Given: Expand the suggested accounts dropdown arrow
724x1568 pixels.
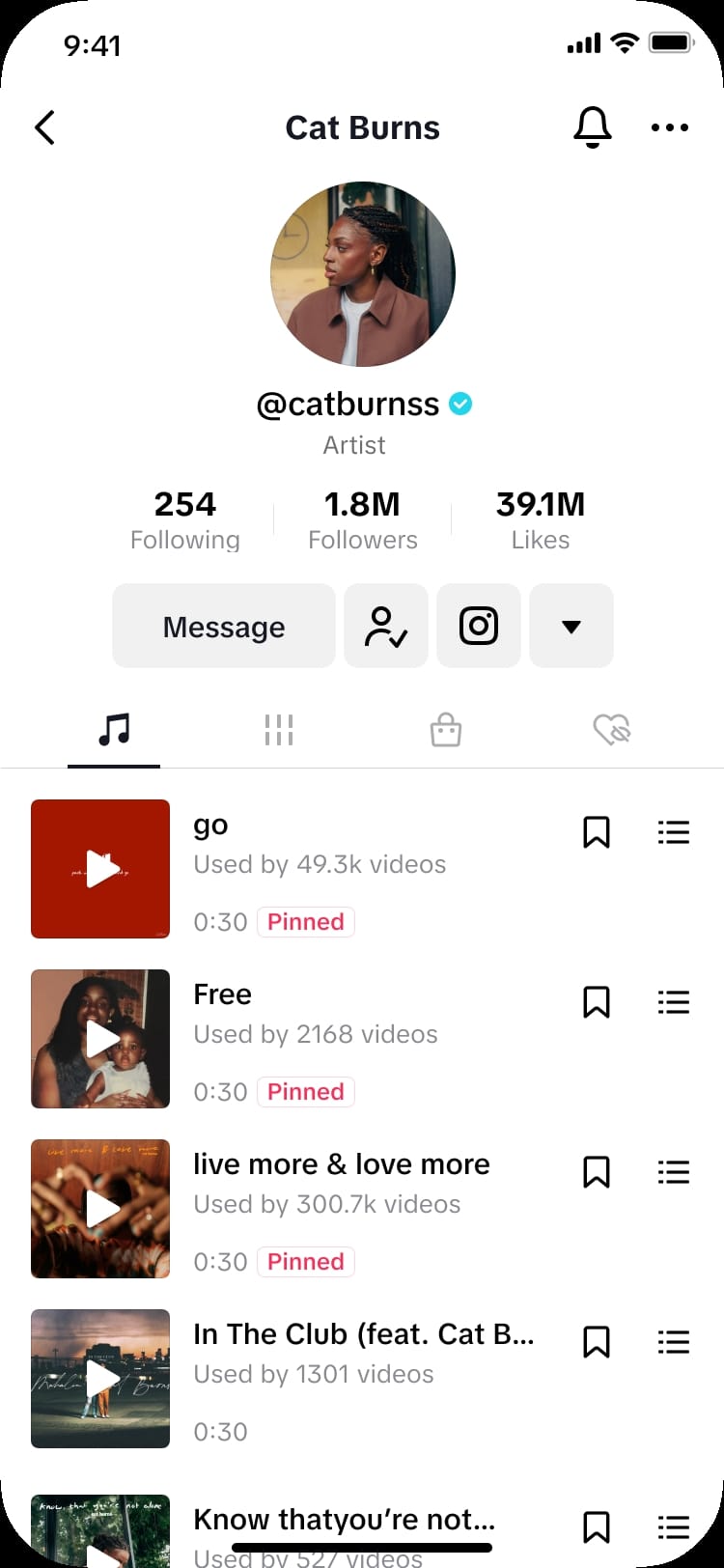Looking at the screenshot, I should (571, 627).
